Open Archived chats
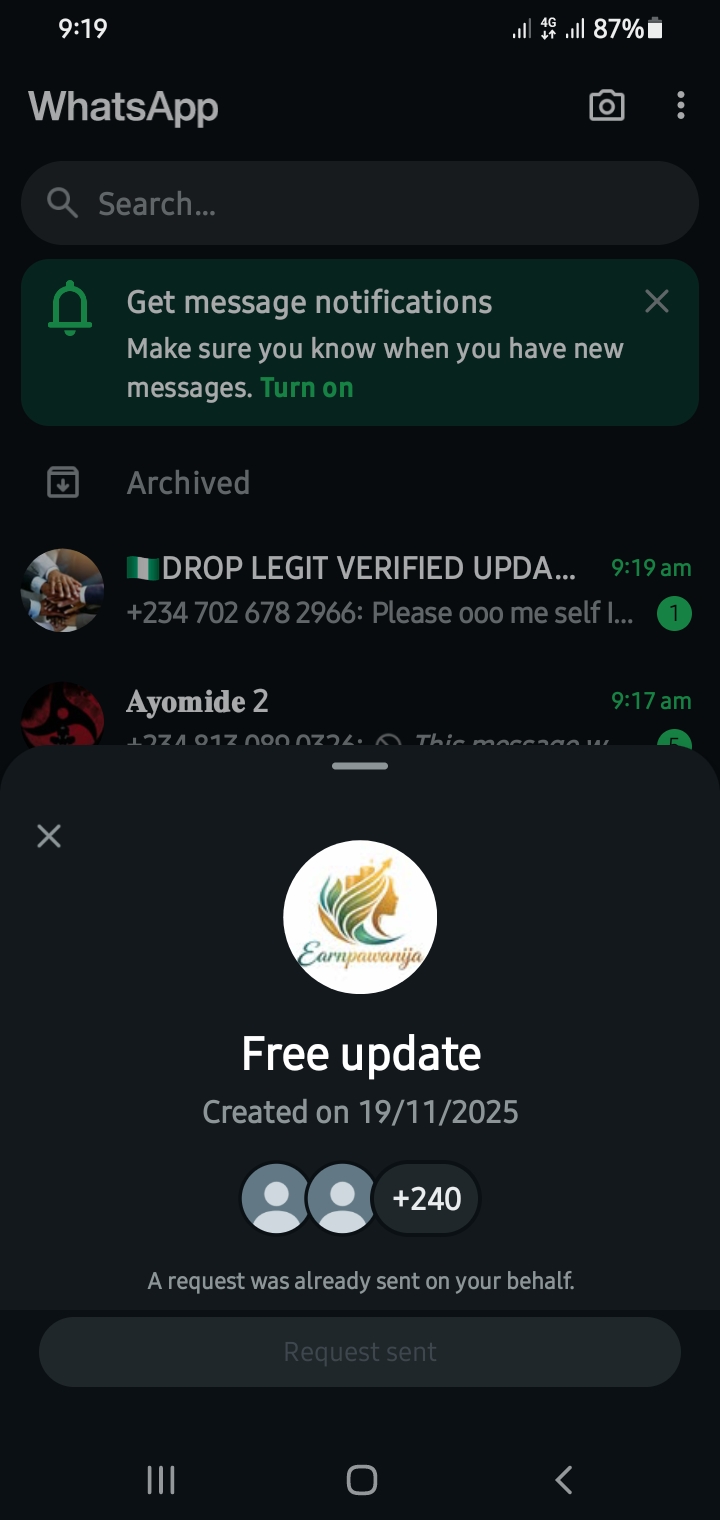Screen dimensions: 720x1520 click(x=188, y=483)
